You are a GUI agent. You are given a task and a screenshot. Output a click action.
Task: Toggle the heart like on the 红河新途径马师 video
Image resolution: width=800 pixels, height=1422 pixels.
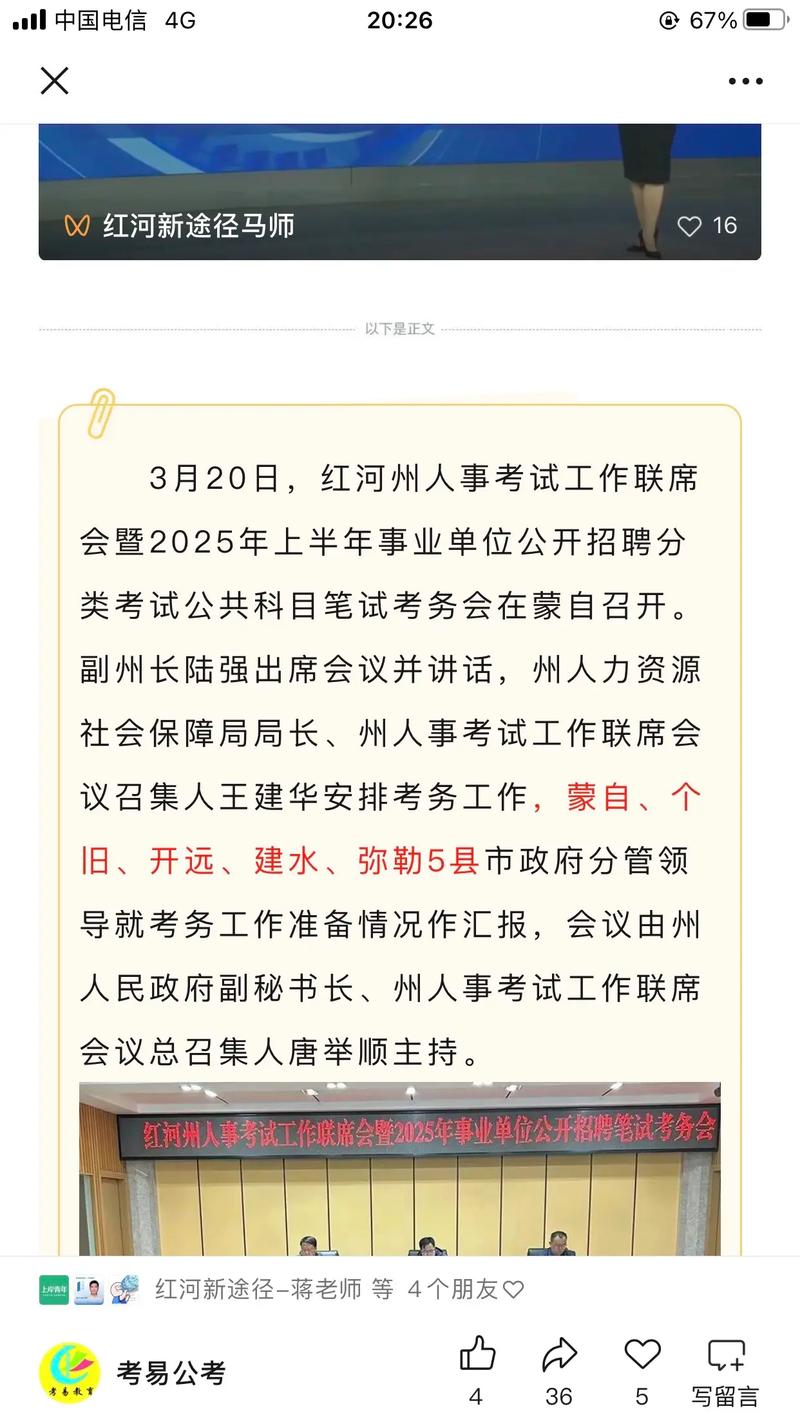click(x=689, y=226)
